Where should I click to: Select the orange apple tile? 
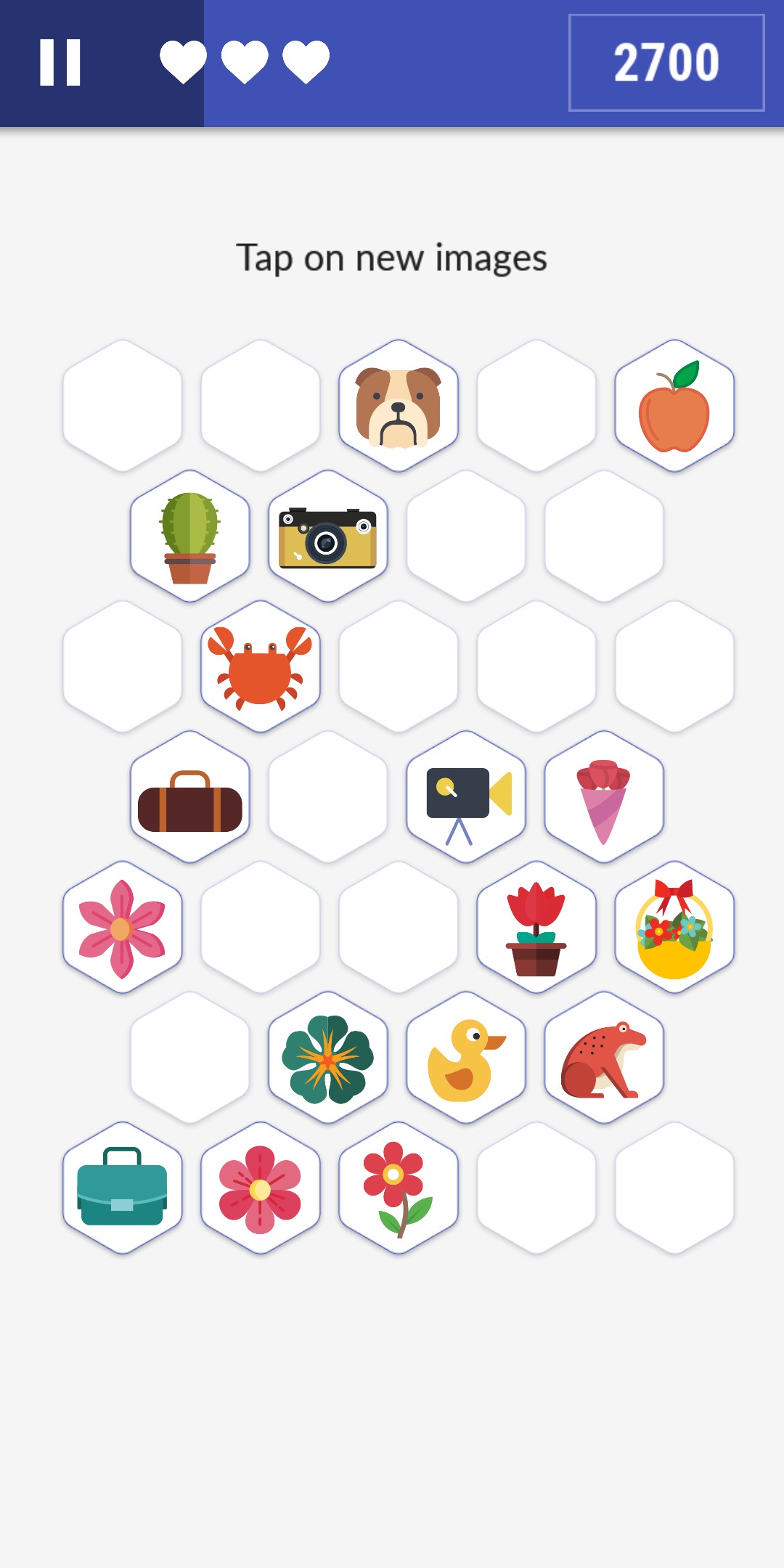(674, 406)
